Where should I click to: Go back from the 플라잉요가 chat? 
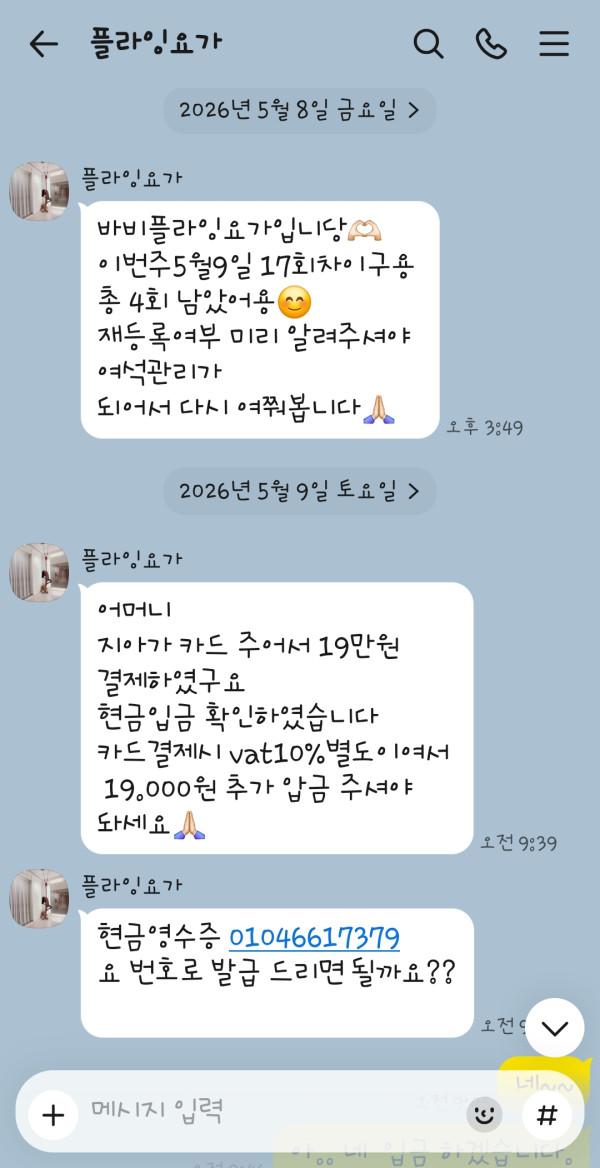(x=43, y=45)
